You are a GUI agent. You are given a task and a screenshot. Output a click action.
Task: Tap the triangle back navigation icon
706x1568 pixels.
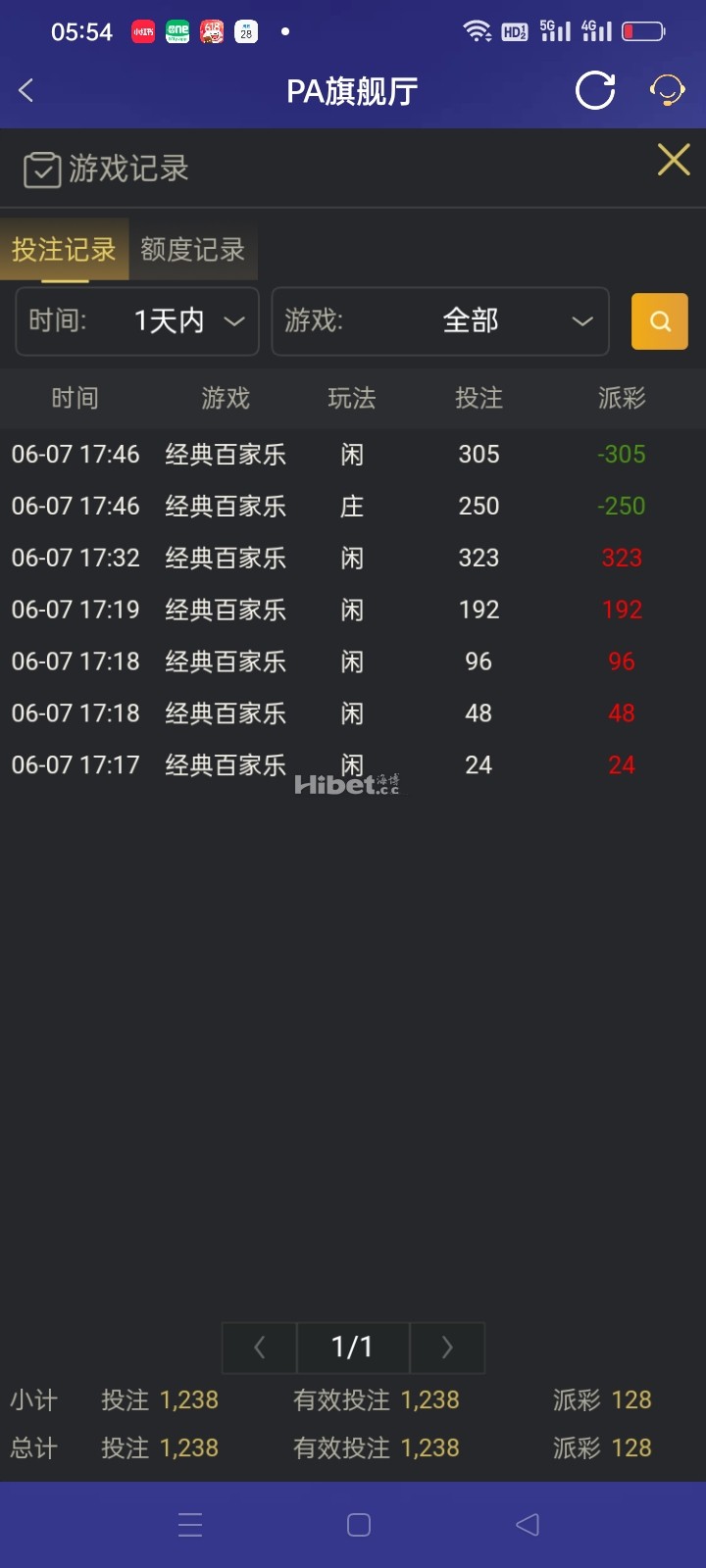(x=527, y=1525)
